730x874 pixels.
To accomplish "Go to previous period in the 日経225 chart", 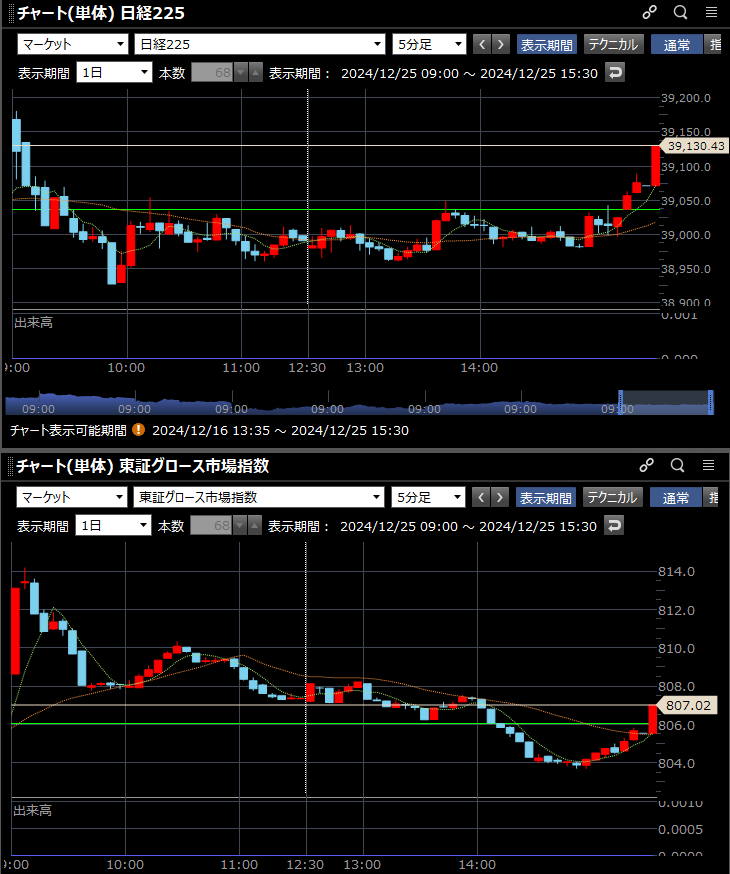I will 482,44.
